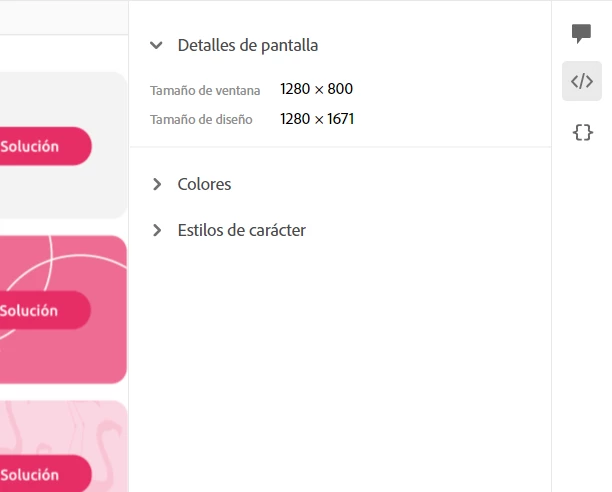The image size is (612, 492).
Task: Open the comments panel icon
Action: click(x=581, y=34)
